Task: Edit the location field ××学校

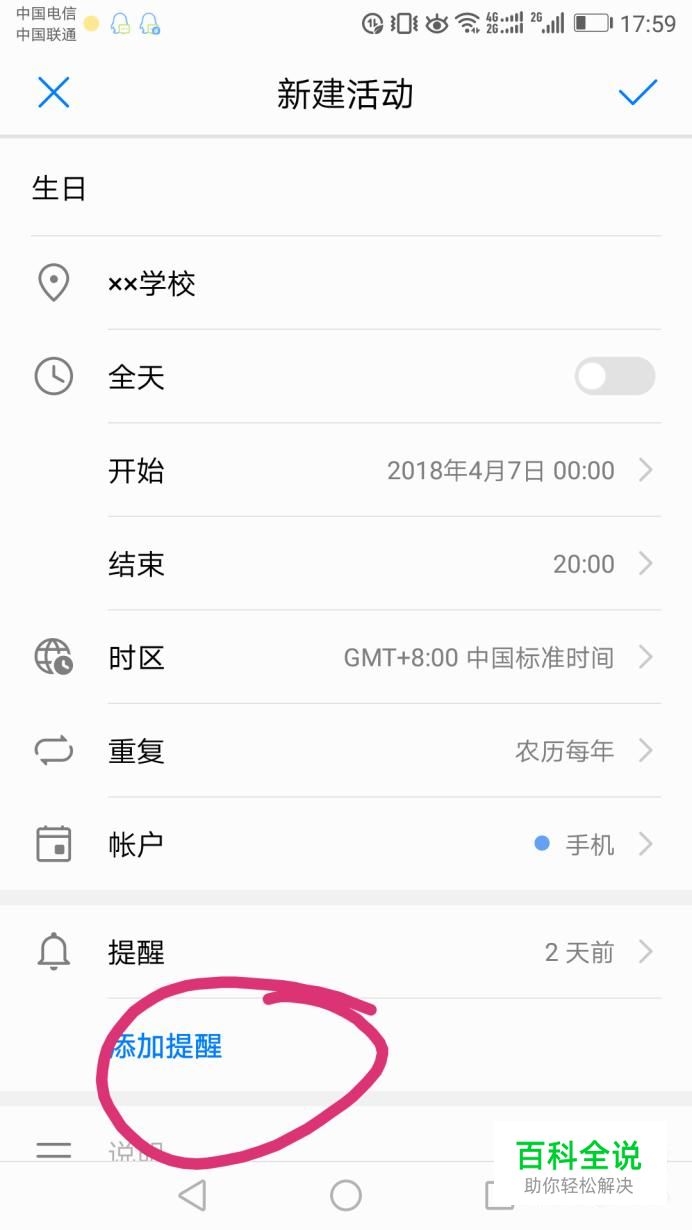Action: coord(346,284)
